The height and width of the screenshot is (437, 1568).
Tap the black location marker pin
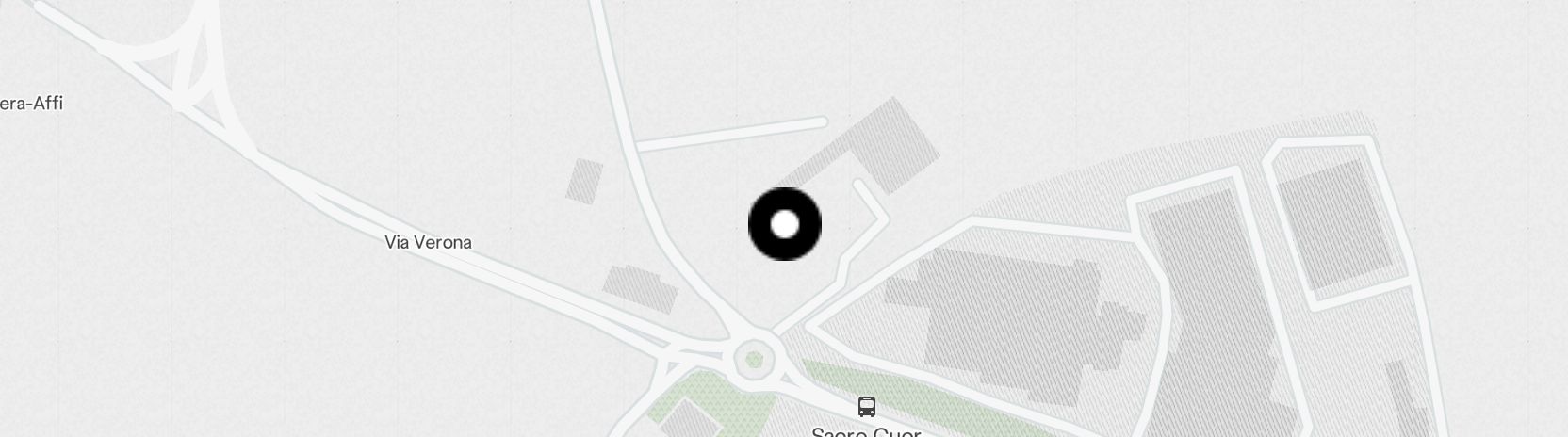pos(784,224)
